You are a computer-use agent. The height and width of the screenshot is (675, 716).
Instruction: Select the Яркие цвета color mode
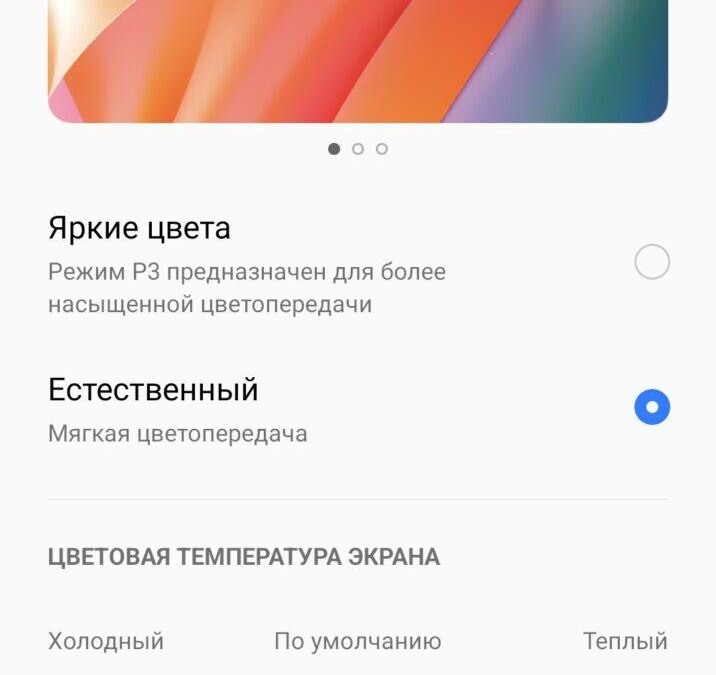(x=652, y=263)
